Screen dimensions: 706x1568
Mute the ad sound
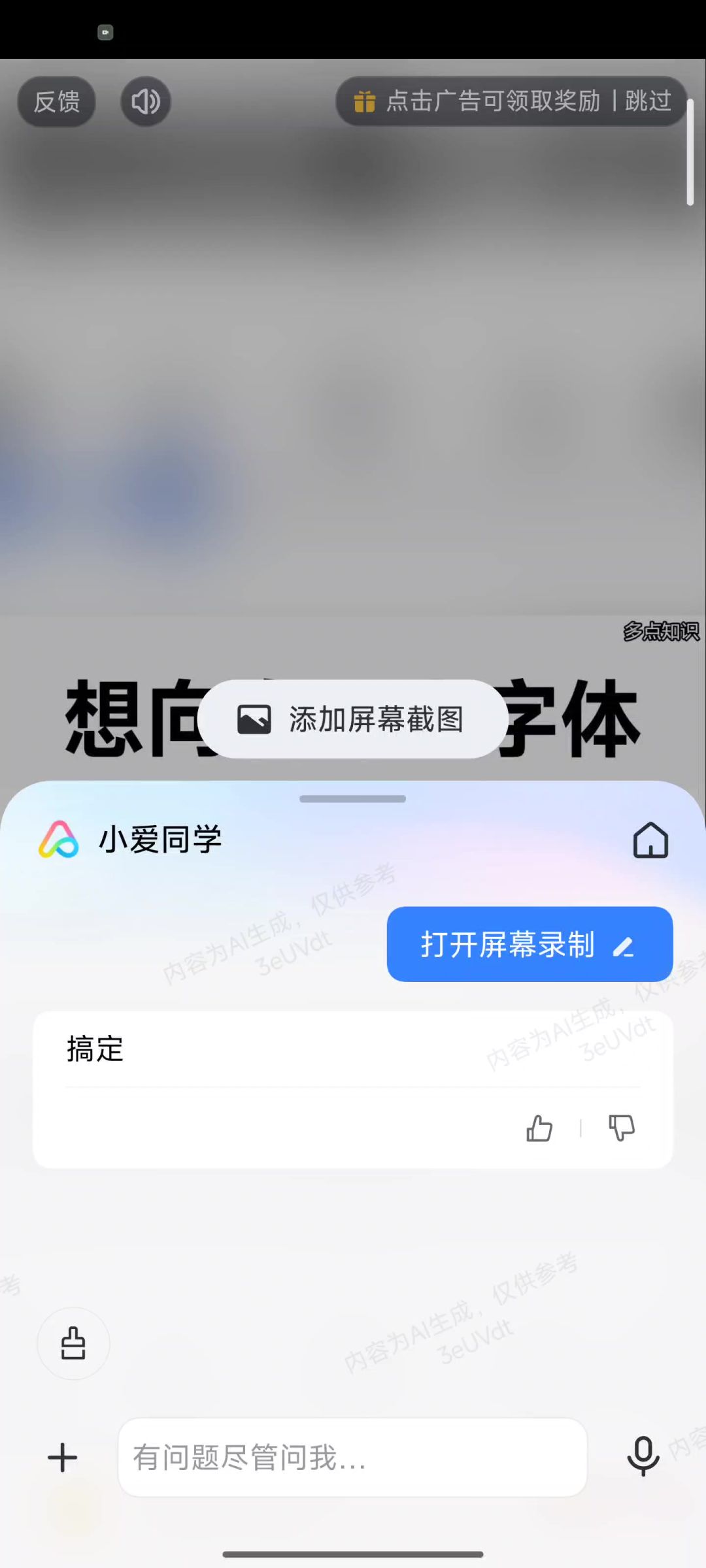click(x=146, y=101)
